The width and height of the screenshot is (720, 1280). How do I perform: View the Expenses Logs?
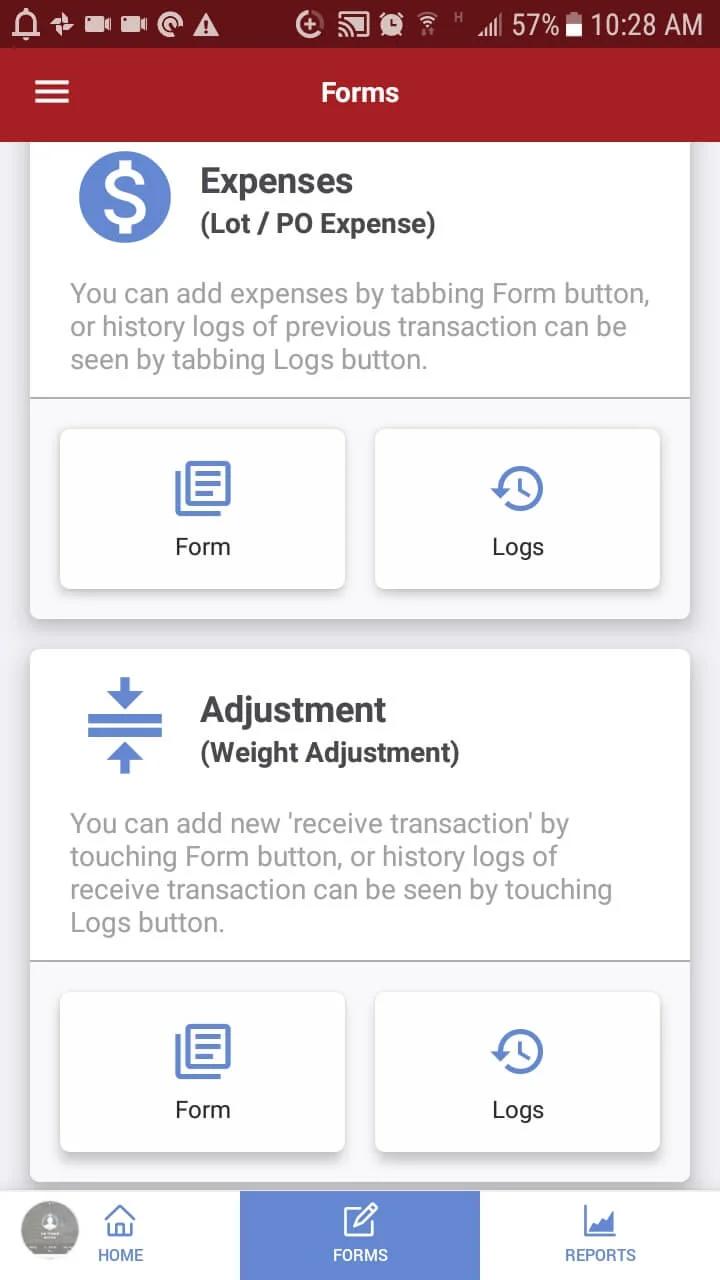coord(517,509)
